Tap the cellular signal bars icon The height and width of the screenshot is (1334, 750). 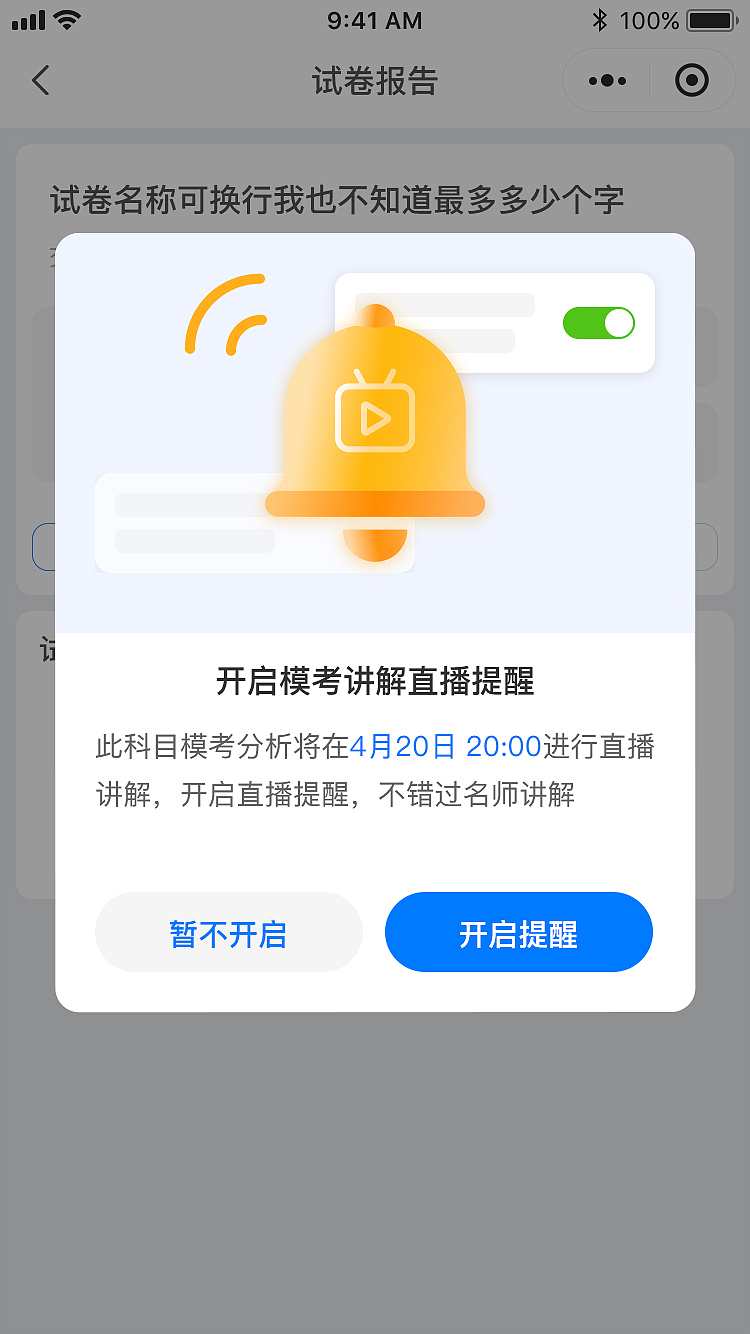(x=27, y=18)
